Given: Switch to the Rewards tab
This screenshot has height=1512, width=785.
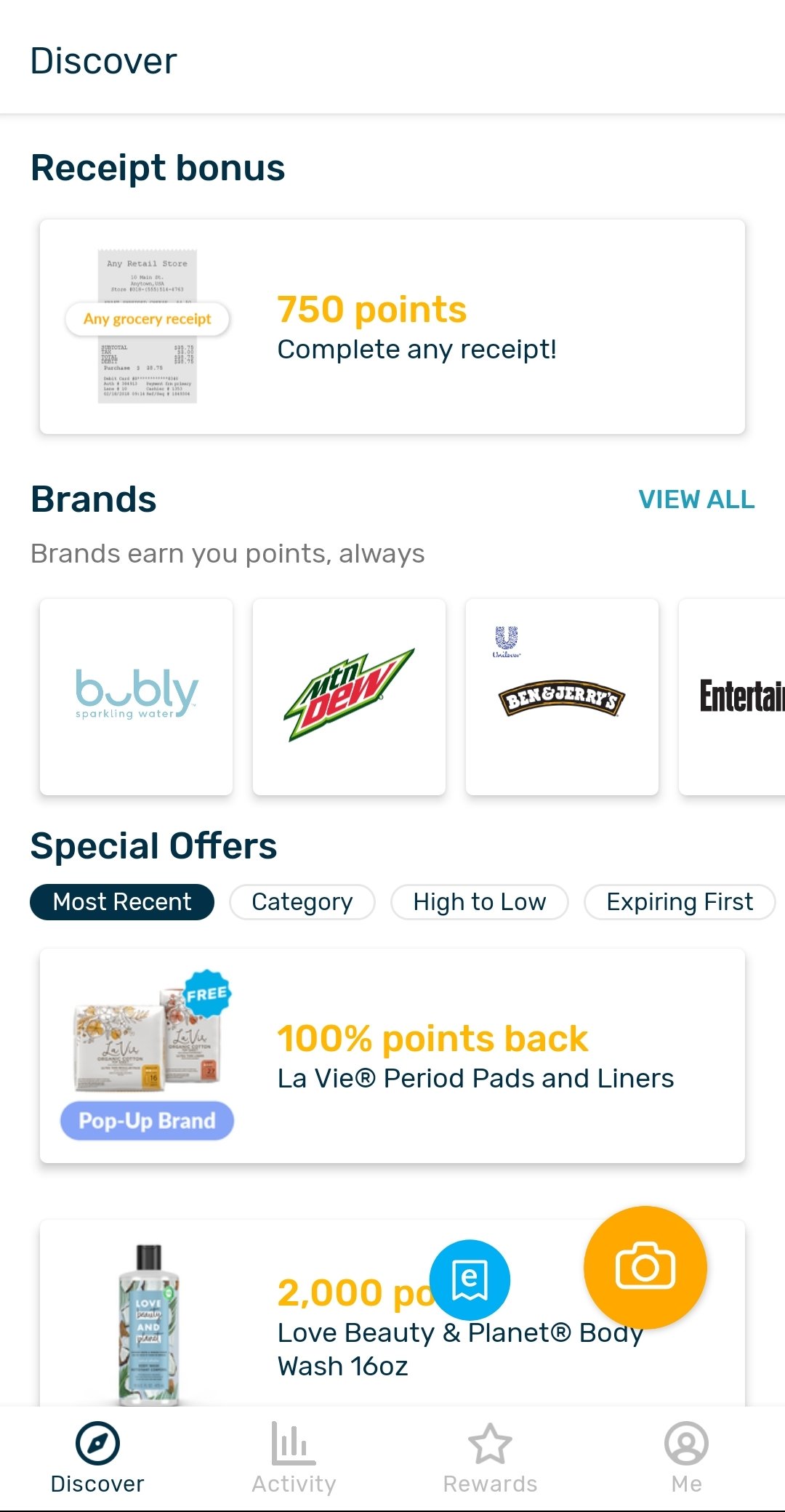Looking at the screenshot, I should [490, 1457].
